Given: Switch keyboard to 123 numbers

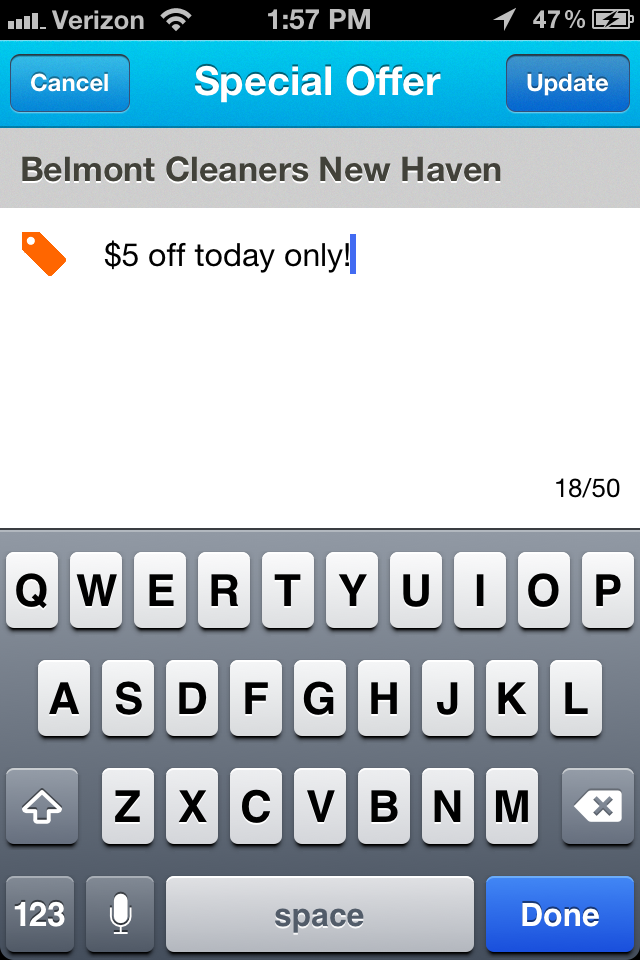Looking at the screenshot, I should point(40,914).
